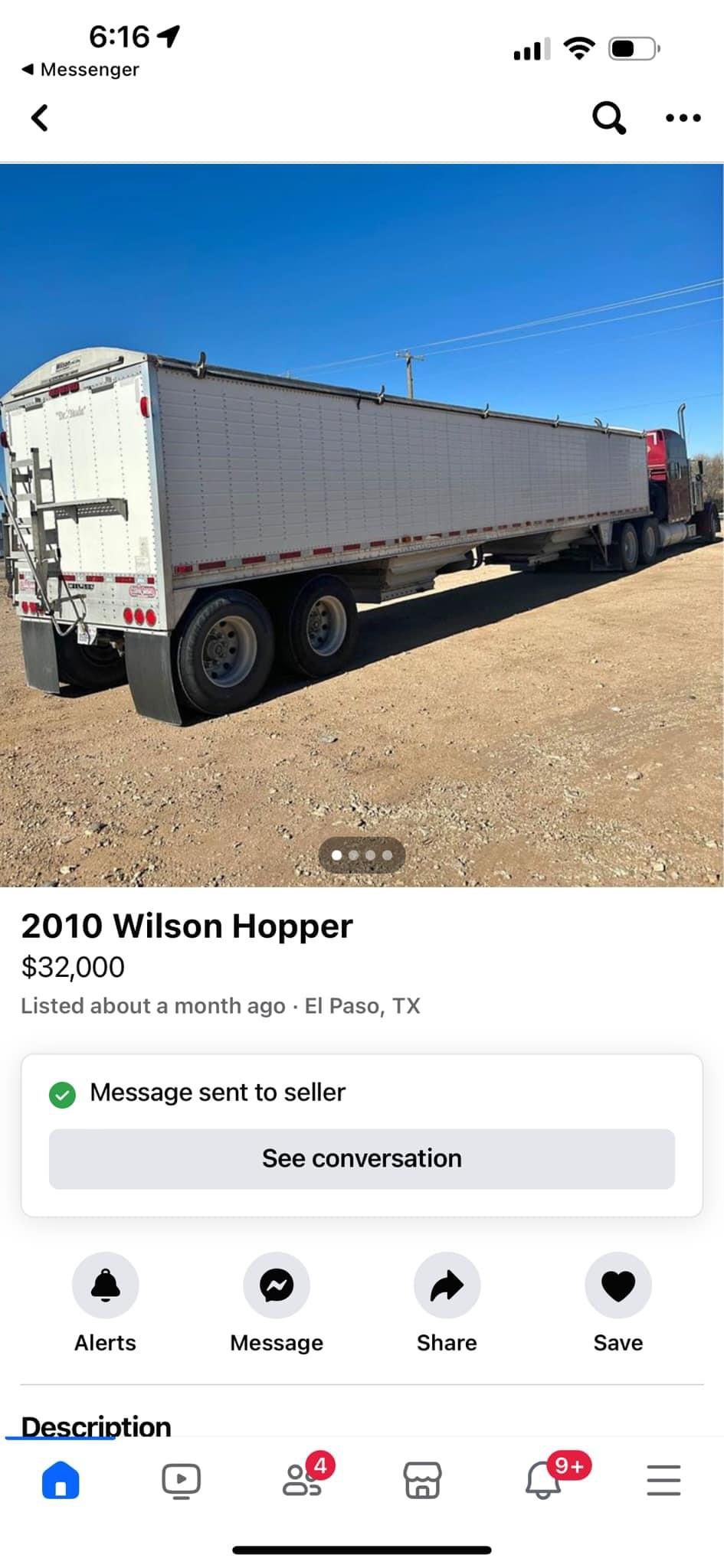
Task: Switch to the Marketplace tab
Action: [422, 1480]
